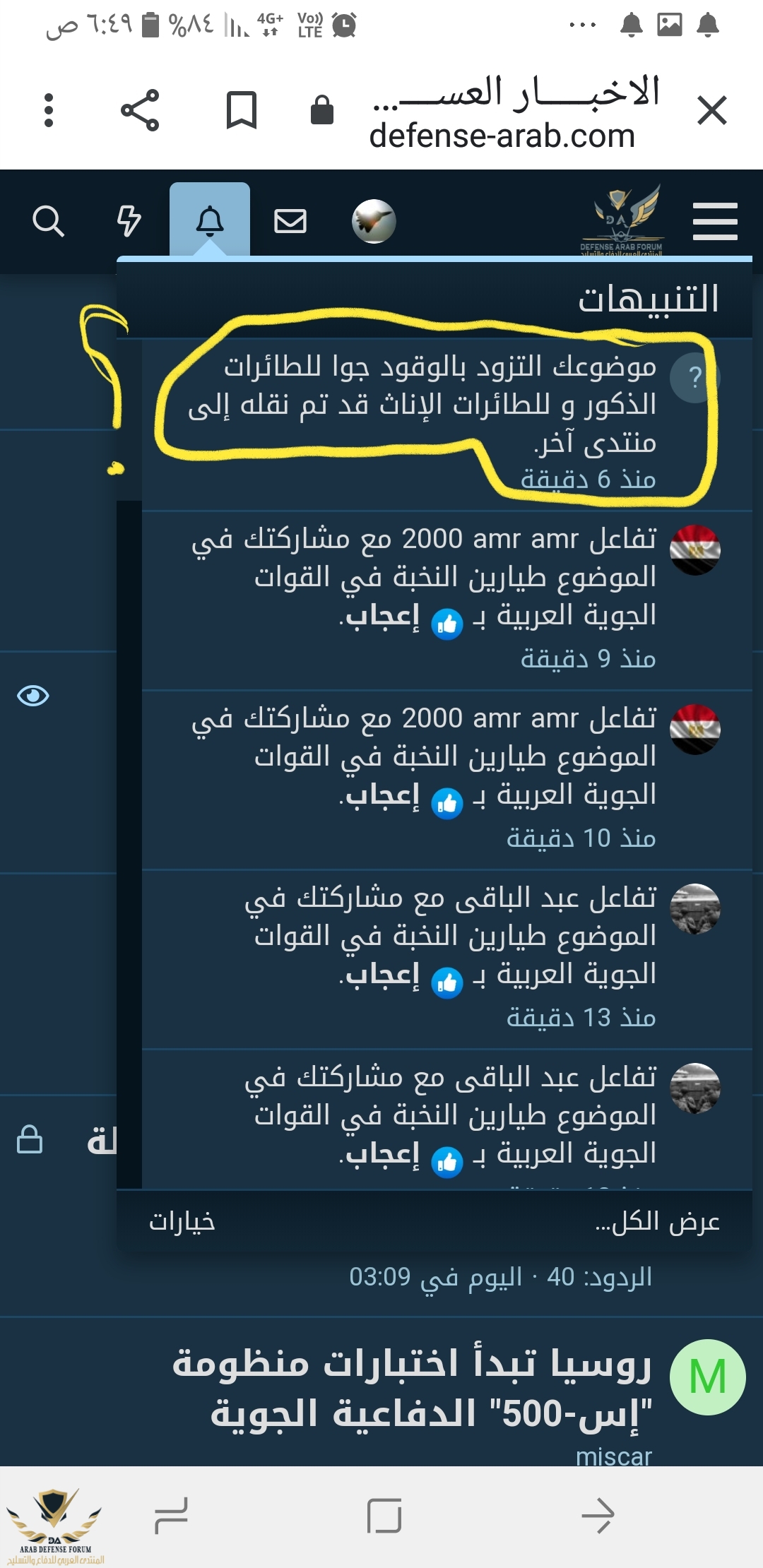Image resolution: width=763 pixels, height=1568 pixels.
Task: Go forward with the browser arrow
Action: point(598,1515)
